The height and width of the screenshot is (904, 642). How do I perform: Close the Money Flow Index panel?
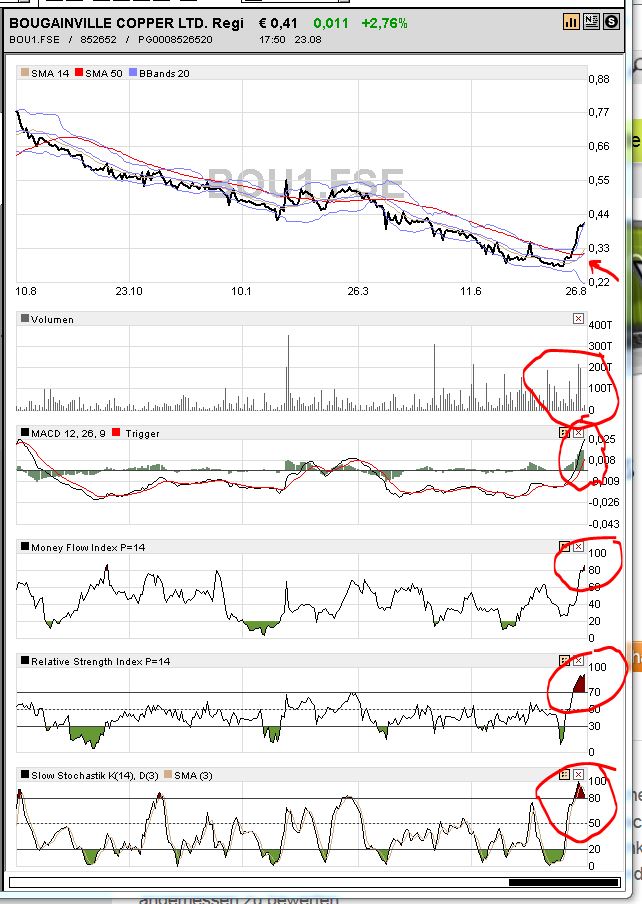click(x=578, y=547)
